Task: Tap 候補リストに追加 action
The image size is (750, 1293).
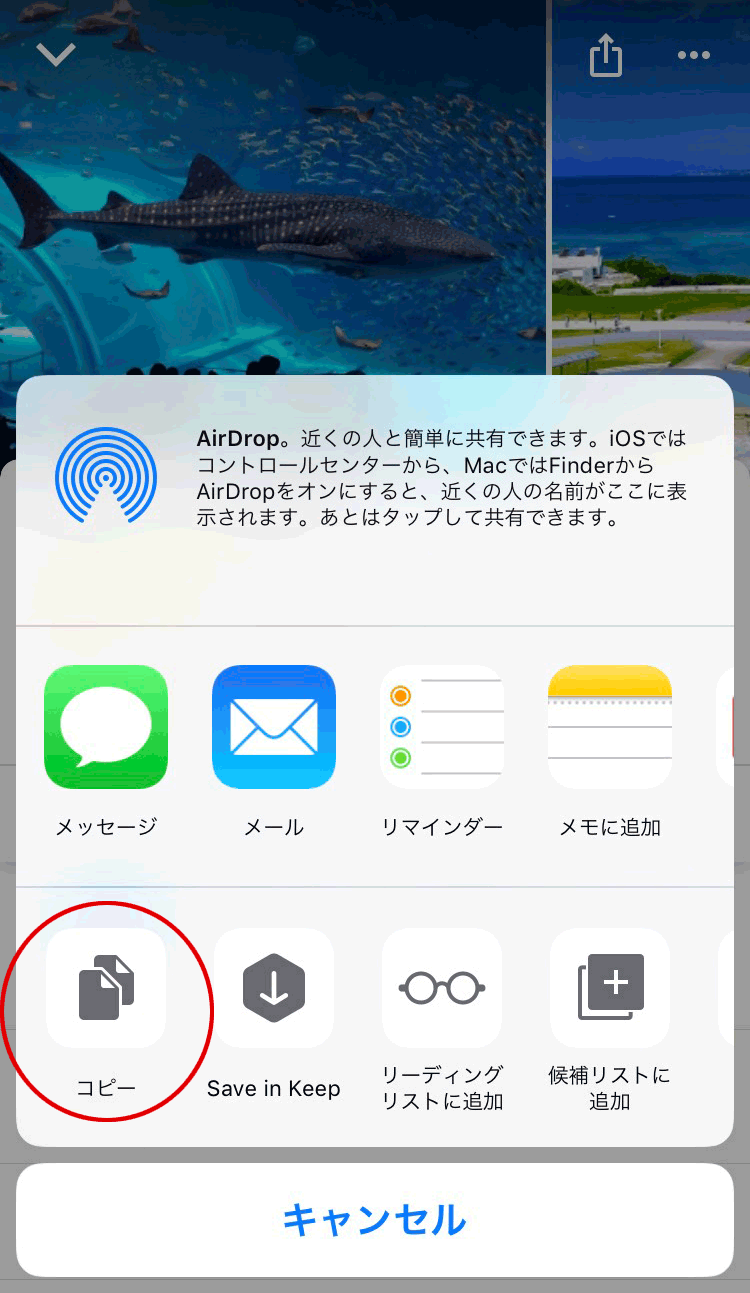Action: click(x=610, y=988)
